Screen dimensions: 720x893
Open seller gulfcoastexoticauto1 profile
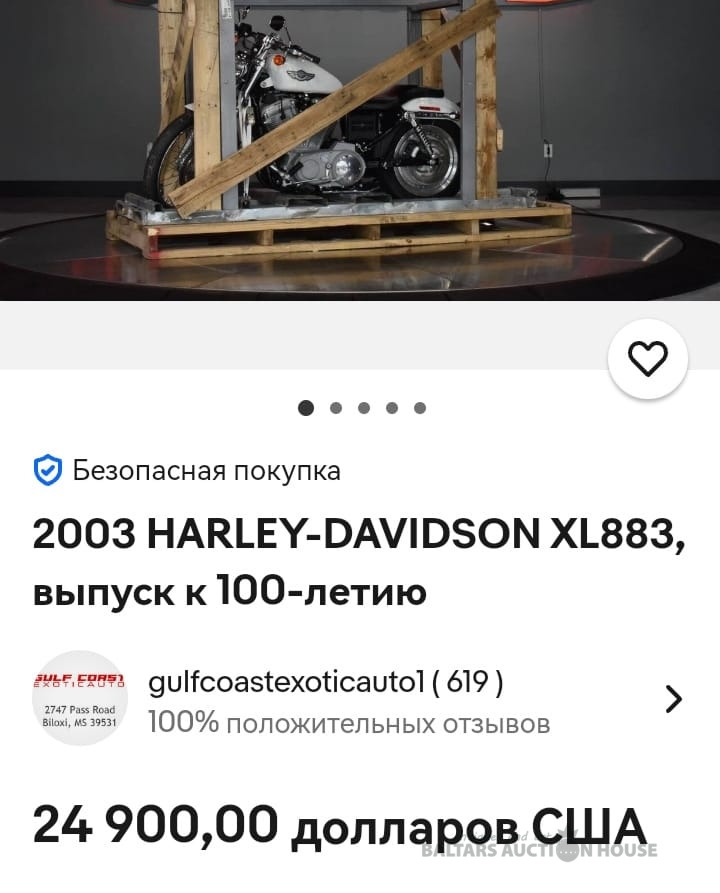359,699
